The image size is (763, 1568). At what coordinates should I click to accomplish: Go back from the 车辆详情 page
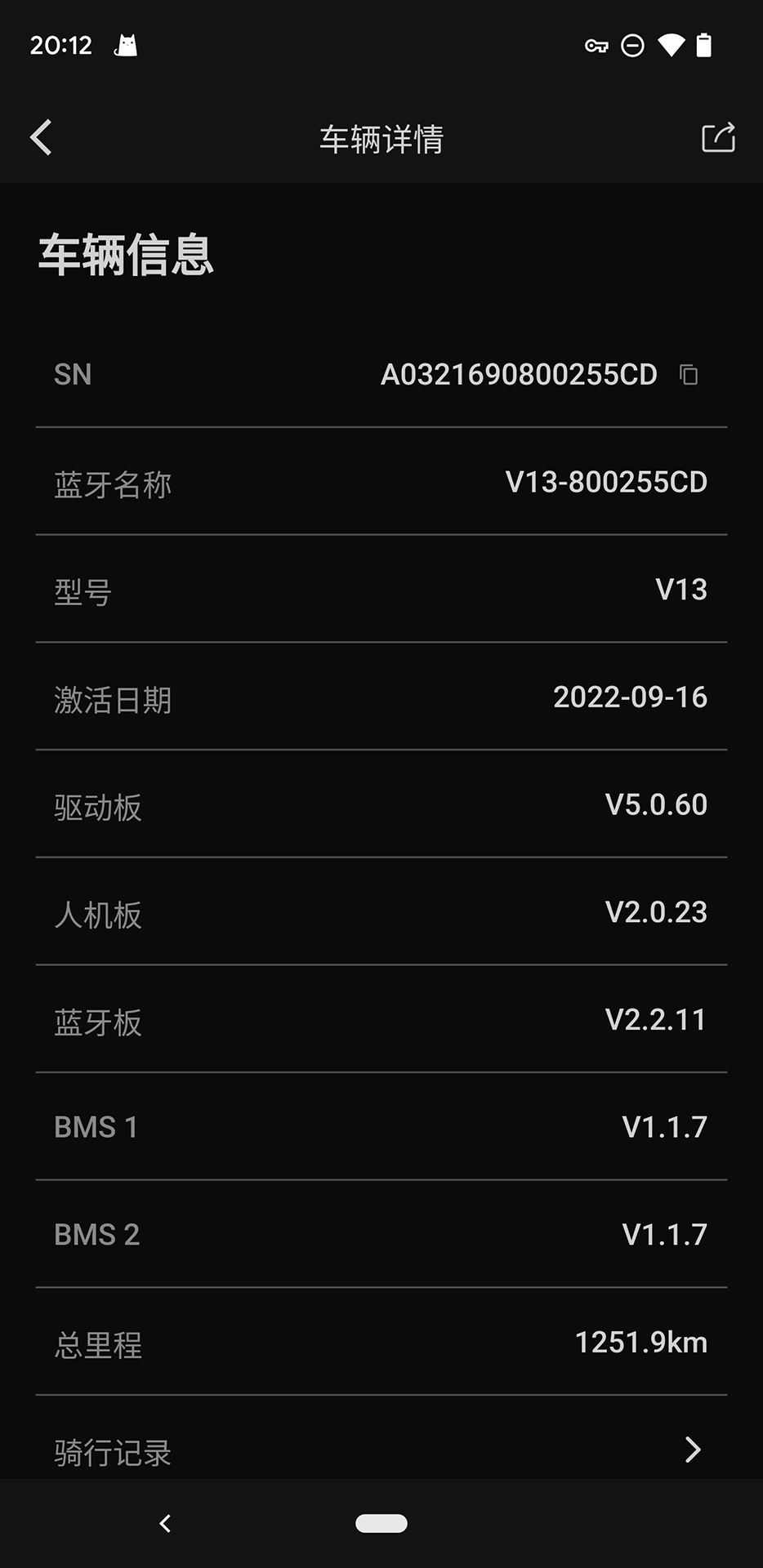click(42, 137)
